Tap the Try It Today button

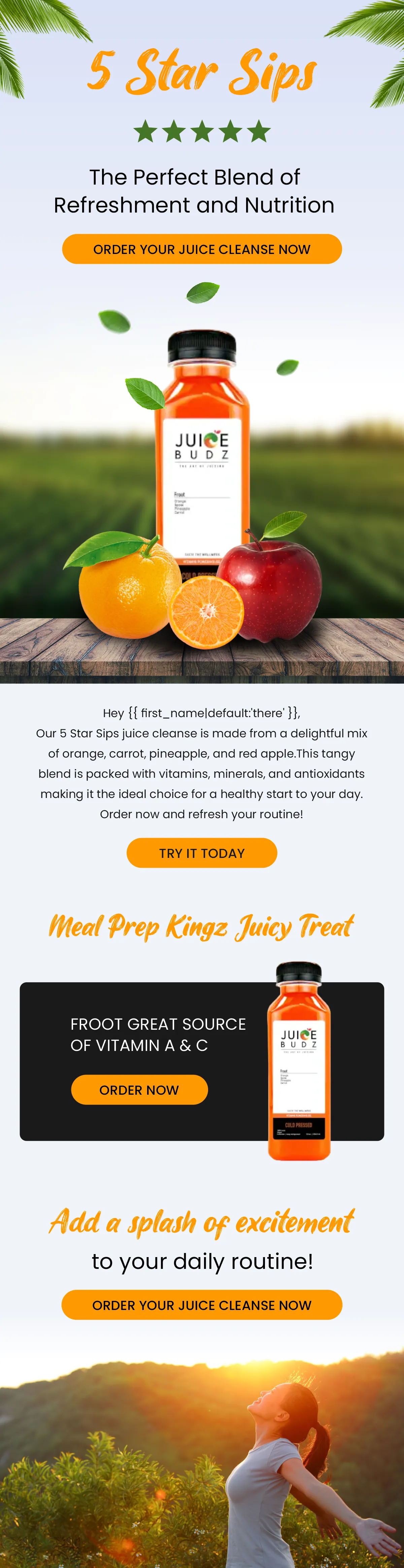pyautogui.click(x=201, y=853)
